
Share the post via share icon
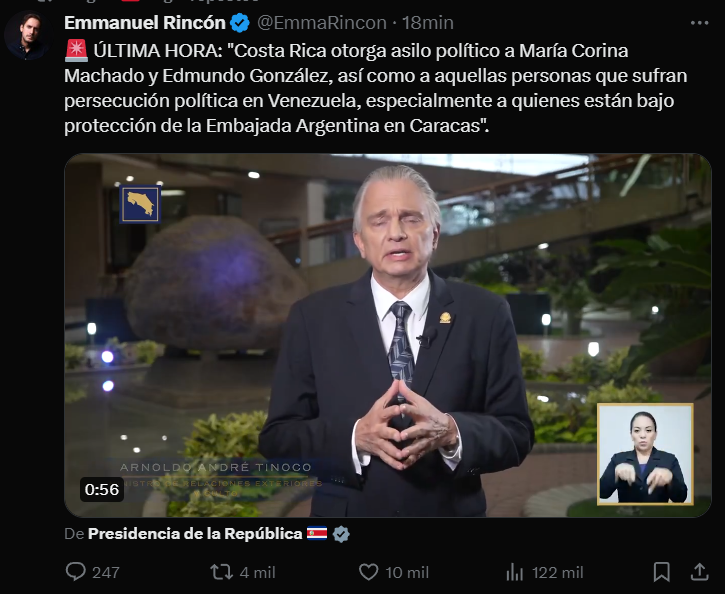tap(700, 572)
